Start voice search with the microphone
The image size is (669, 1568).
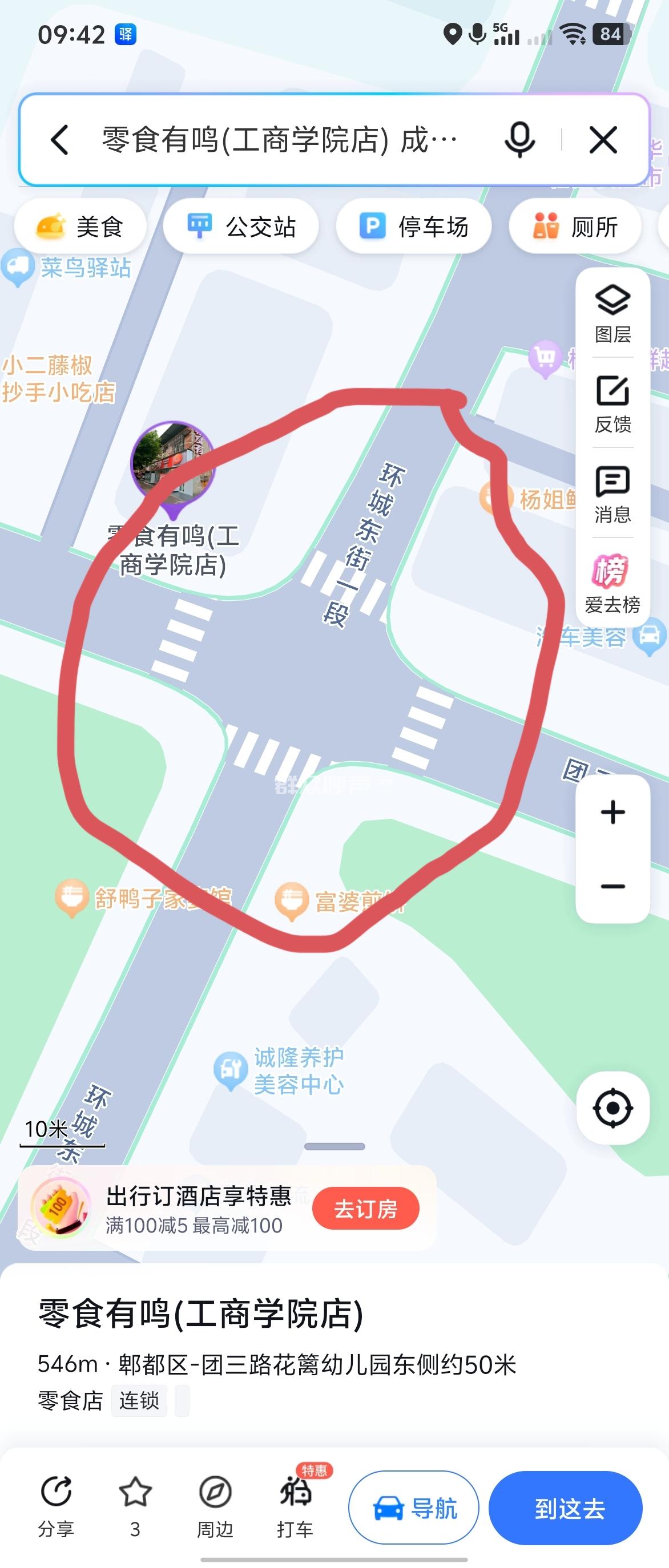tap(519, 140)
